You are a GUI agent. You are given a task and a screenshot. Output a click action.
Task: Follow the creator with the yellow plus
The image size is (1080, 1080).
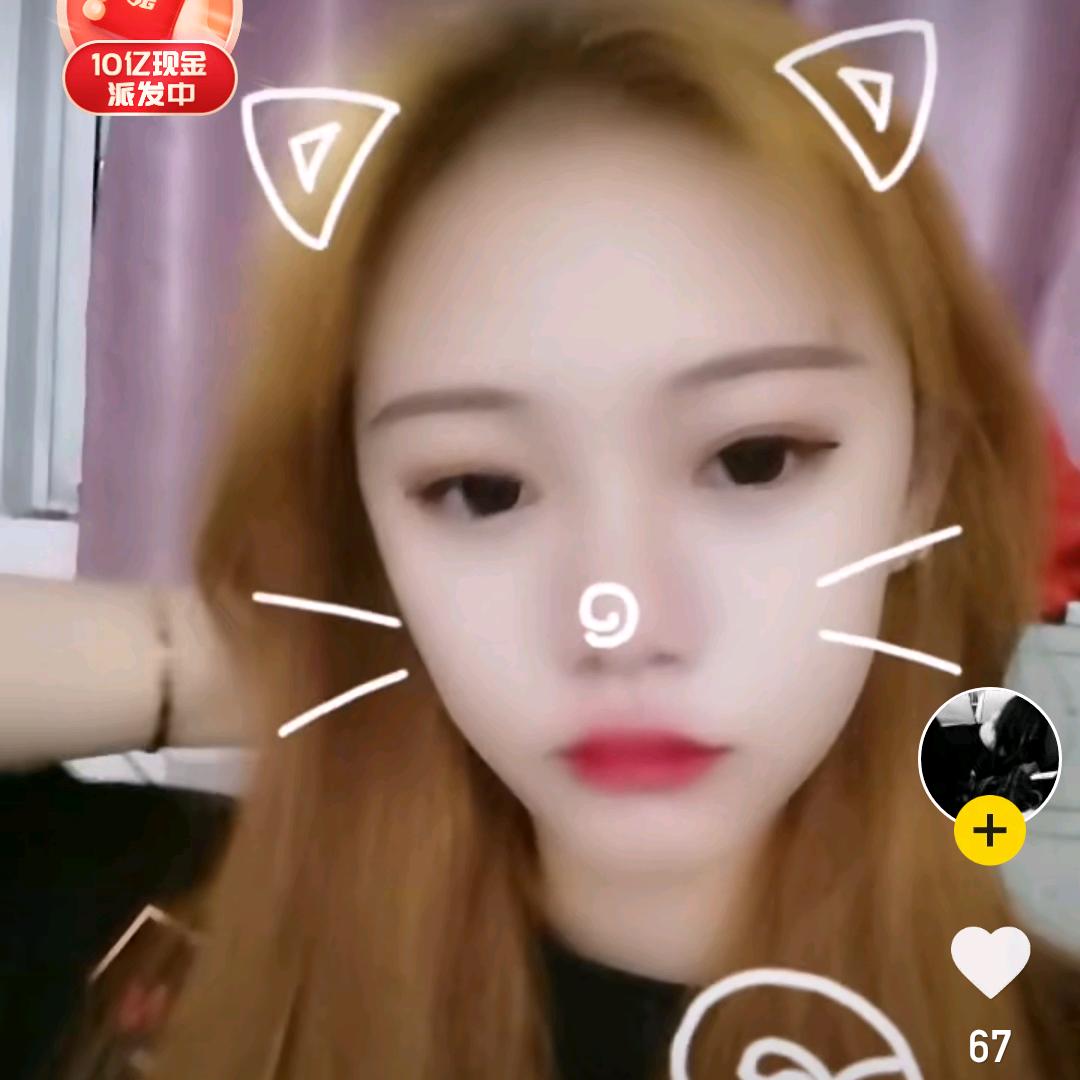click(x=989, y=830)
